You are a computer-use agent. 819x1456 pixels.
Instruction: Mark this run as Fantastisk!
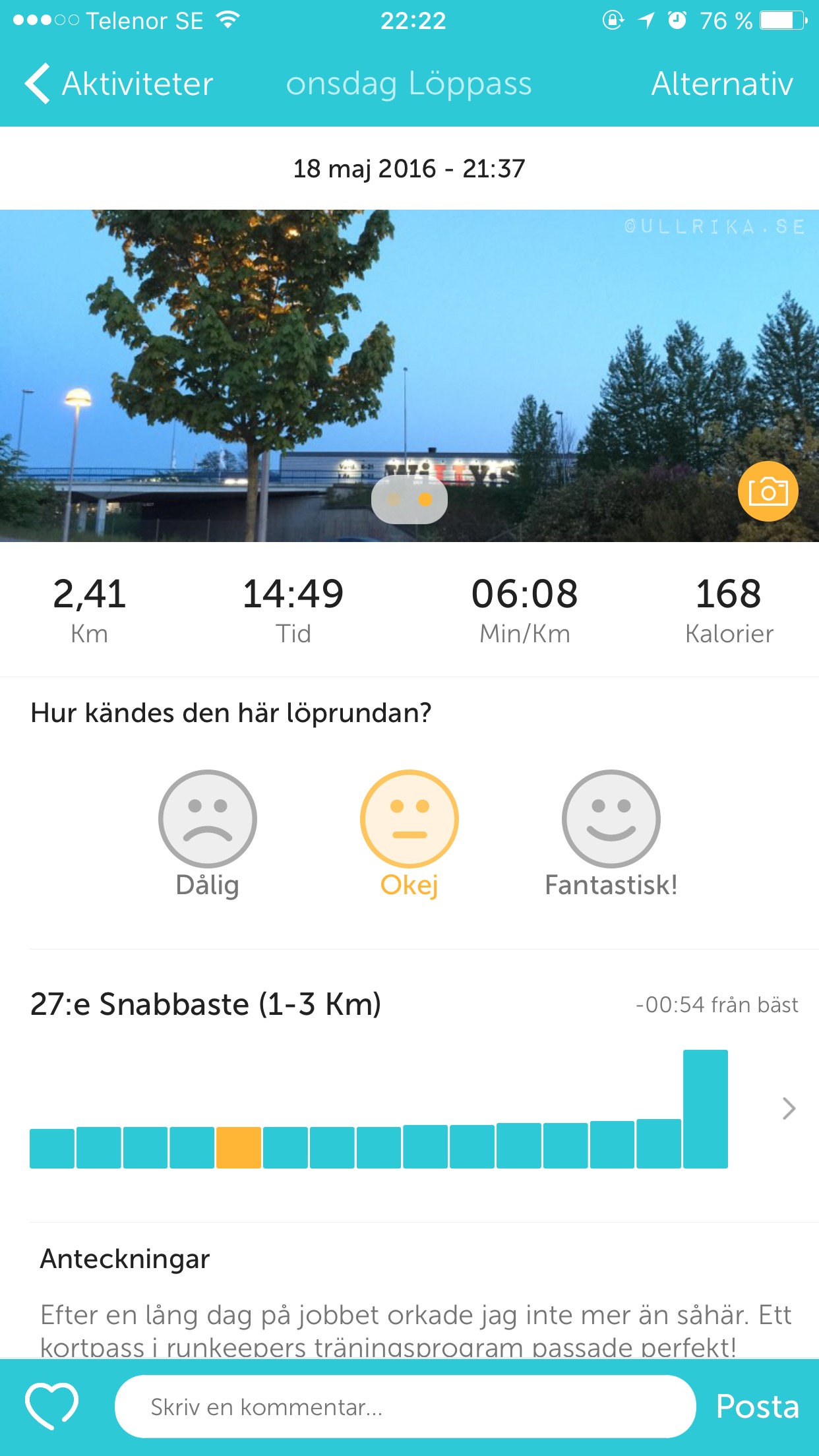(611, 818)
